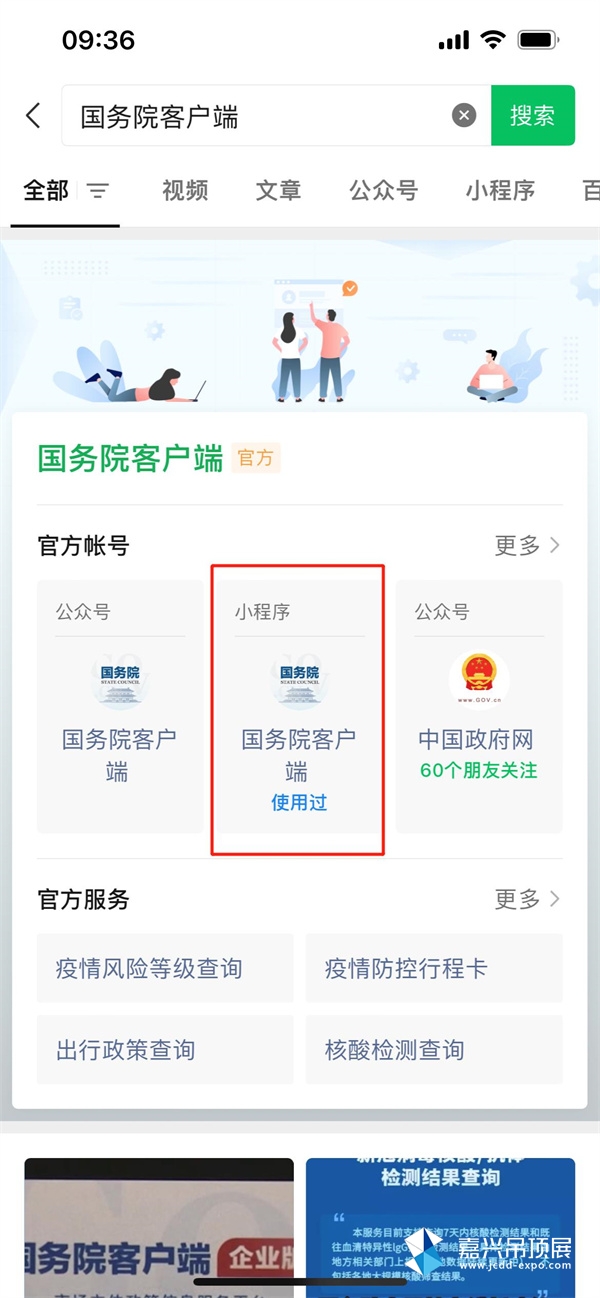Go back using the arrow icon

33,115
